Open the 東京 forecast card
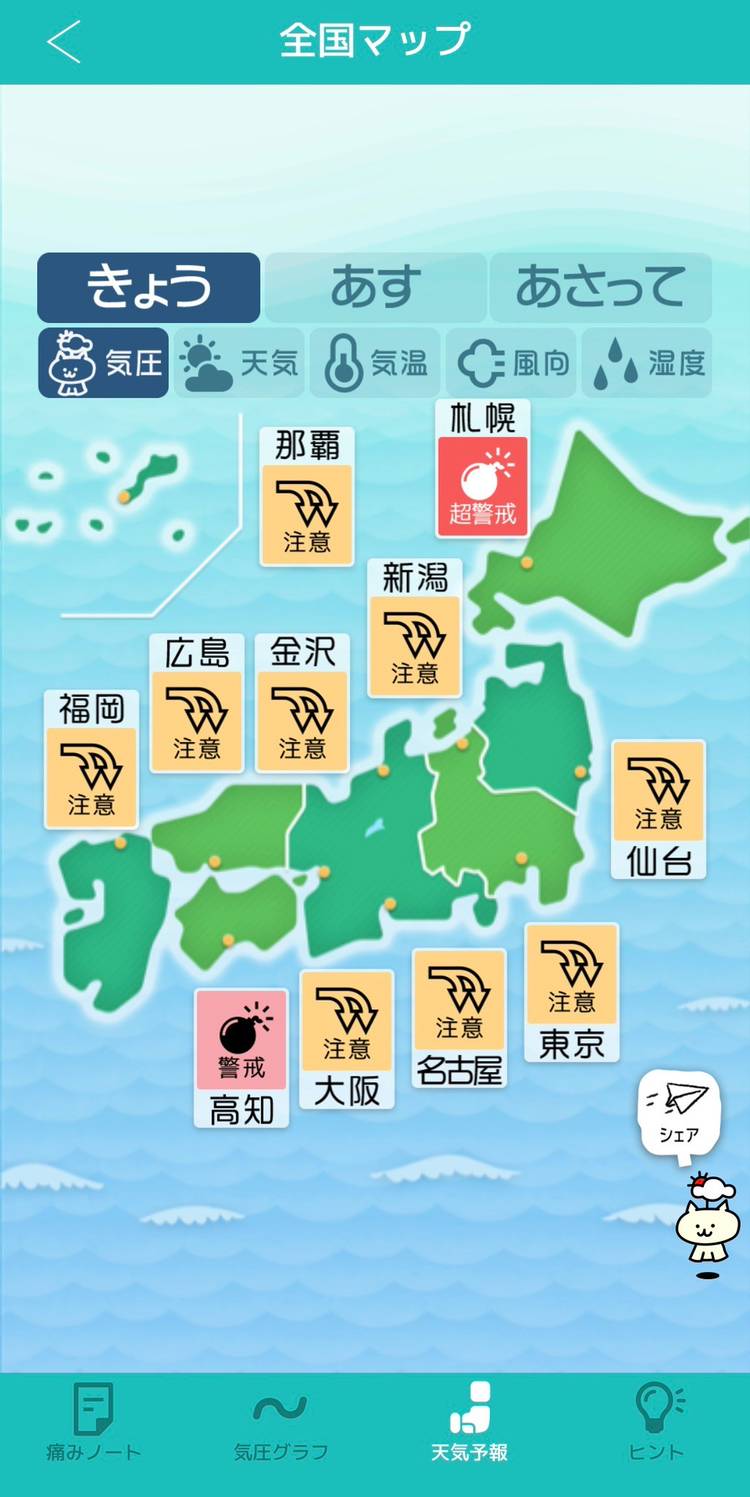Screen dimensions: 750x1497 pyautogui.click(x=571, y=992)
